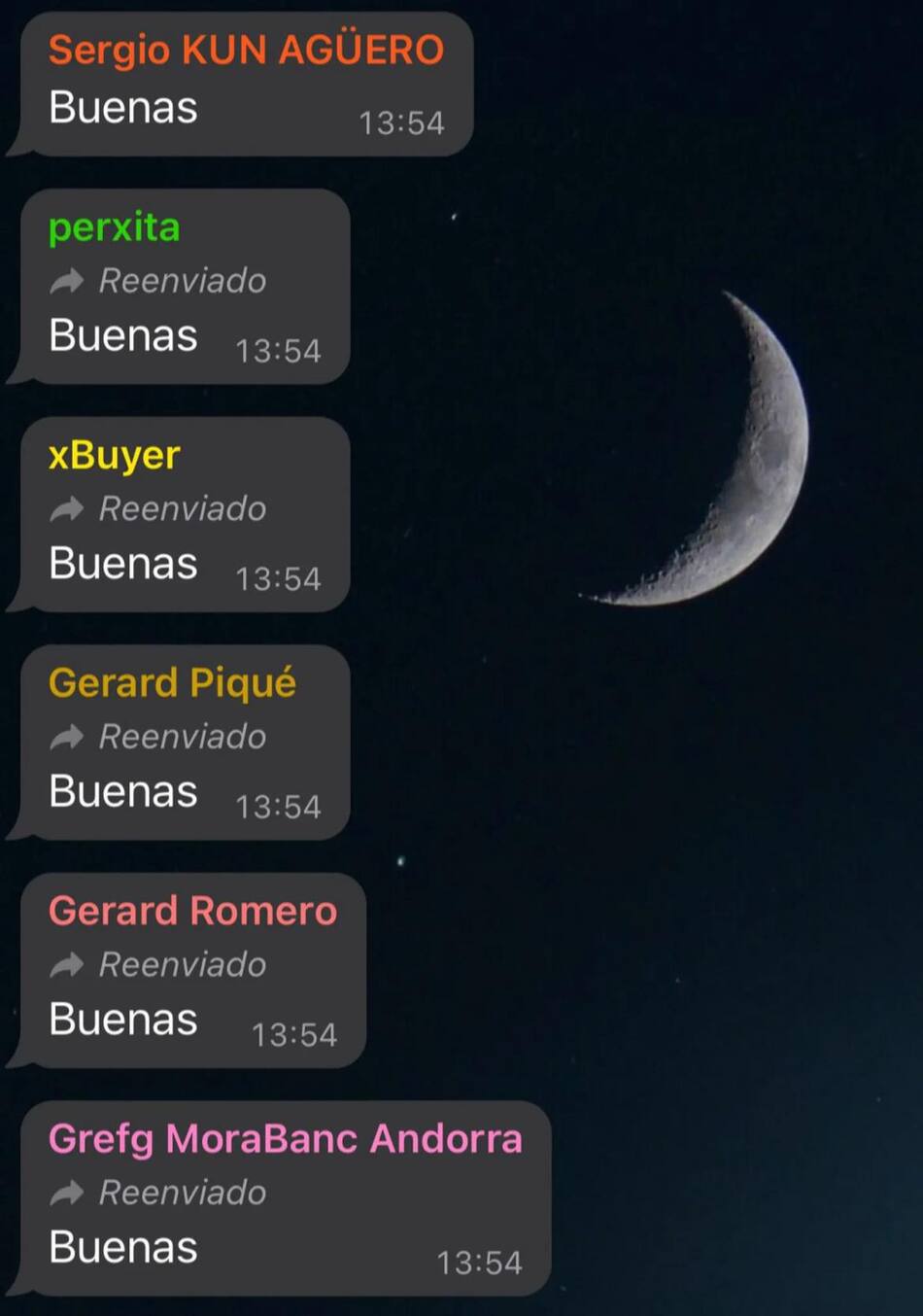
Task: Click the forwarded arrow in Gerard Piqué's message
Action: click(65, 737)
